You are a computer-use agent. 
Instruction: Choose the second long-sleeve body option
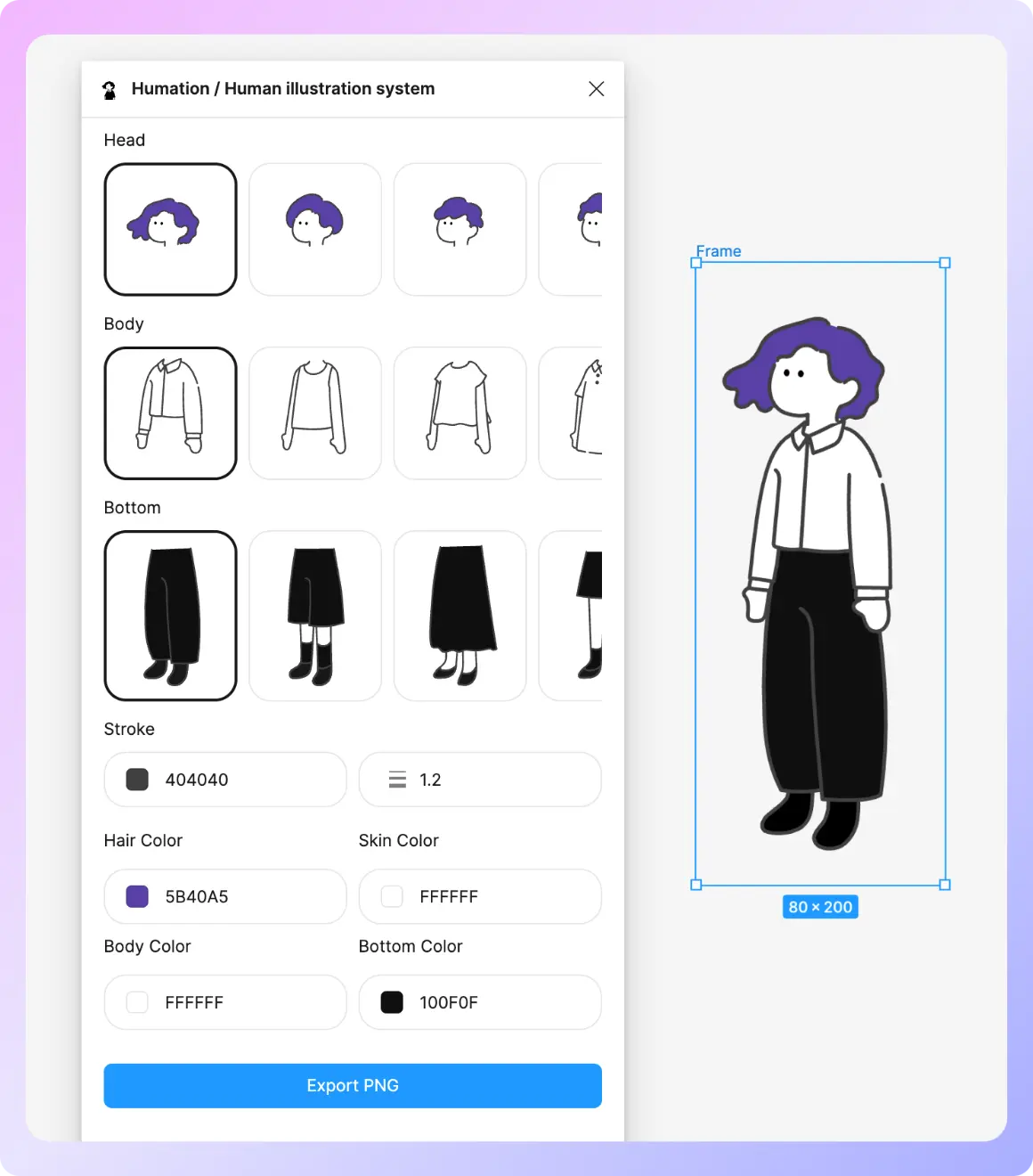[x=315, y=413]
